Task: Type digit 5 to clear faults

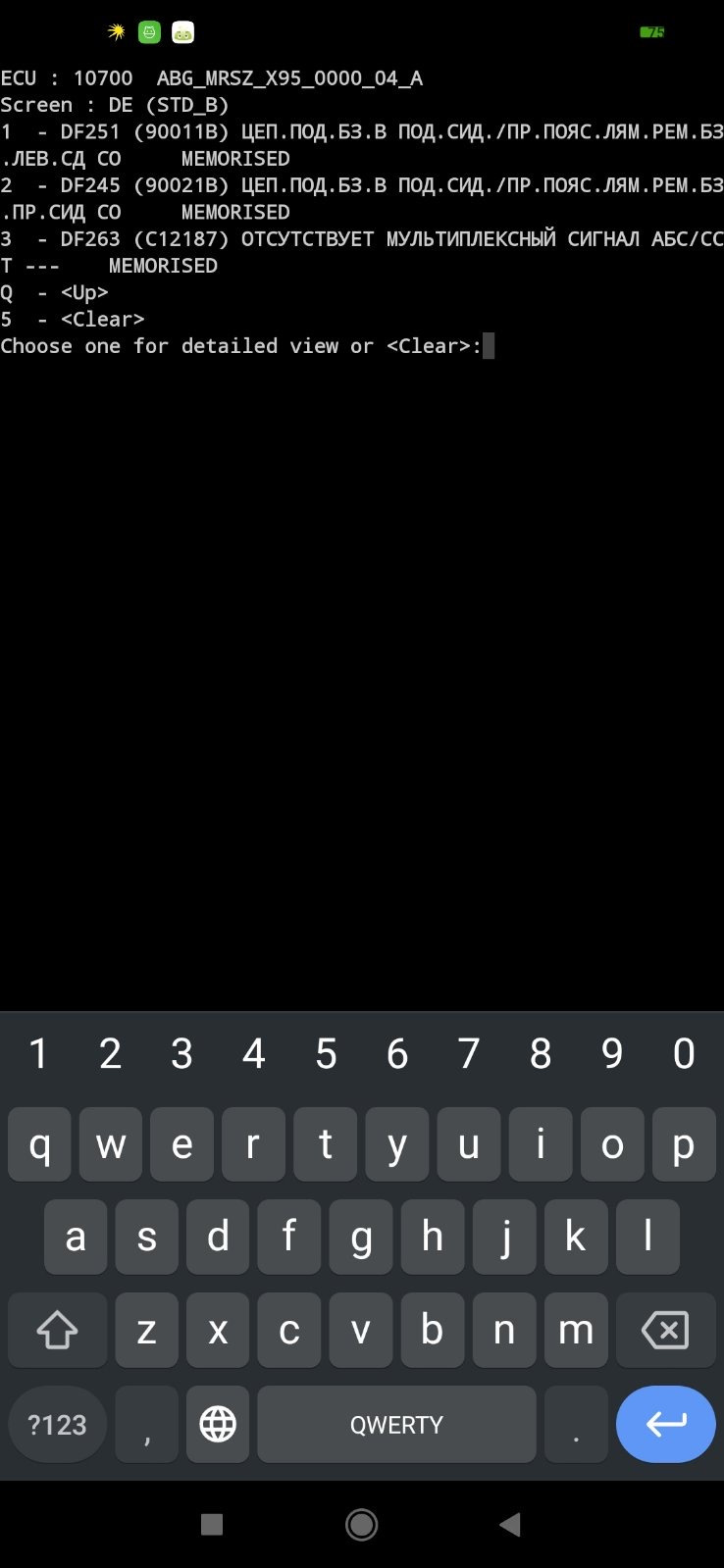Action: [326, 1054]
